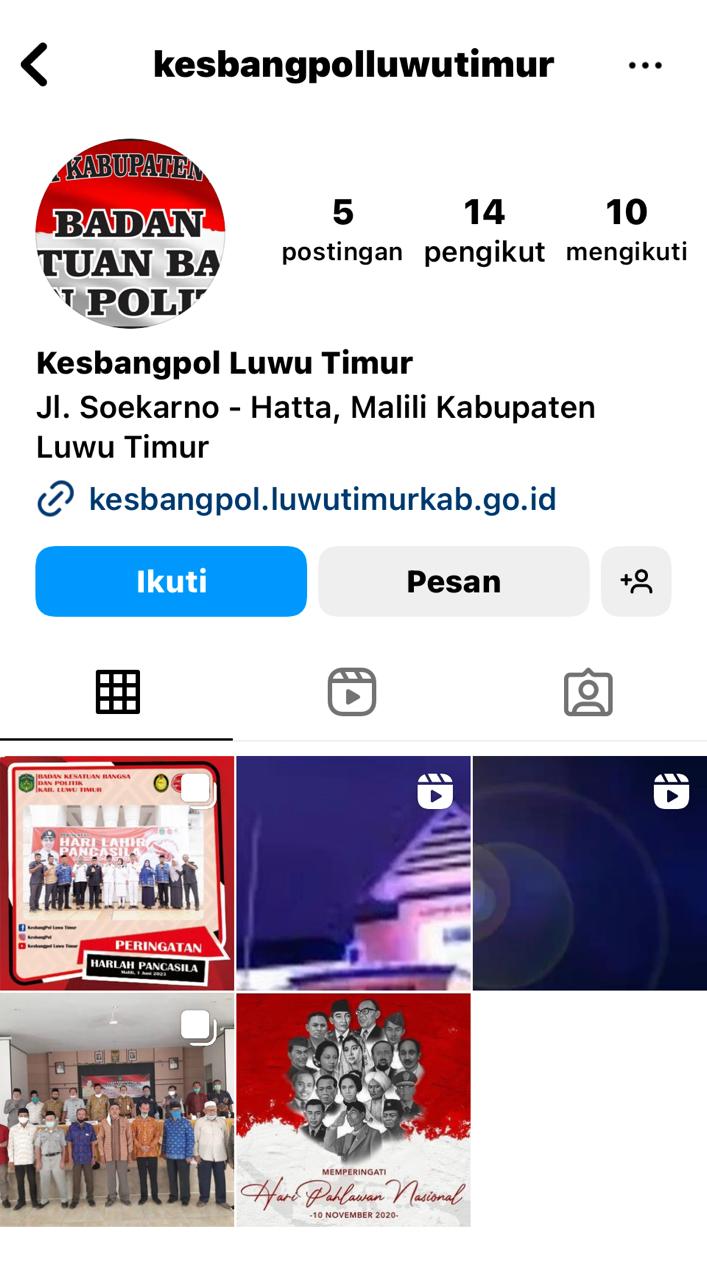Play the reel showing a building roof

click(x=353, y=873)
